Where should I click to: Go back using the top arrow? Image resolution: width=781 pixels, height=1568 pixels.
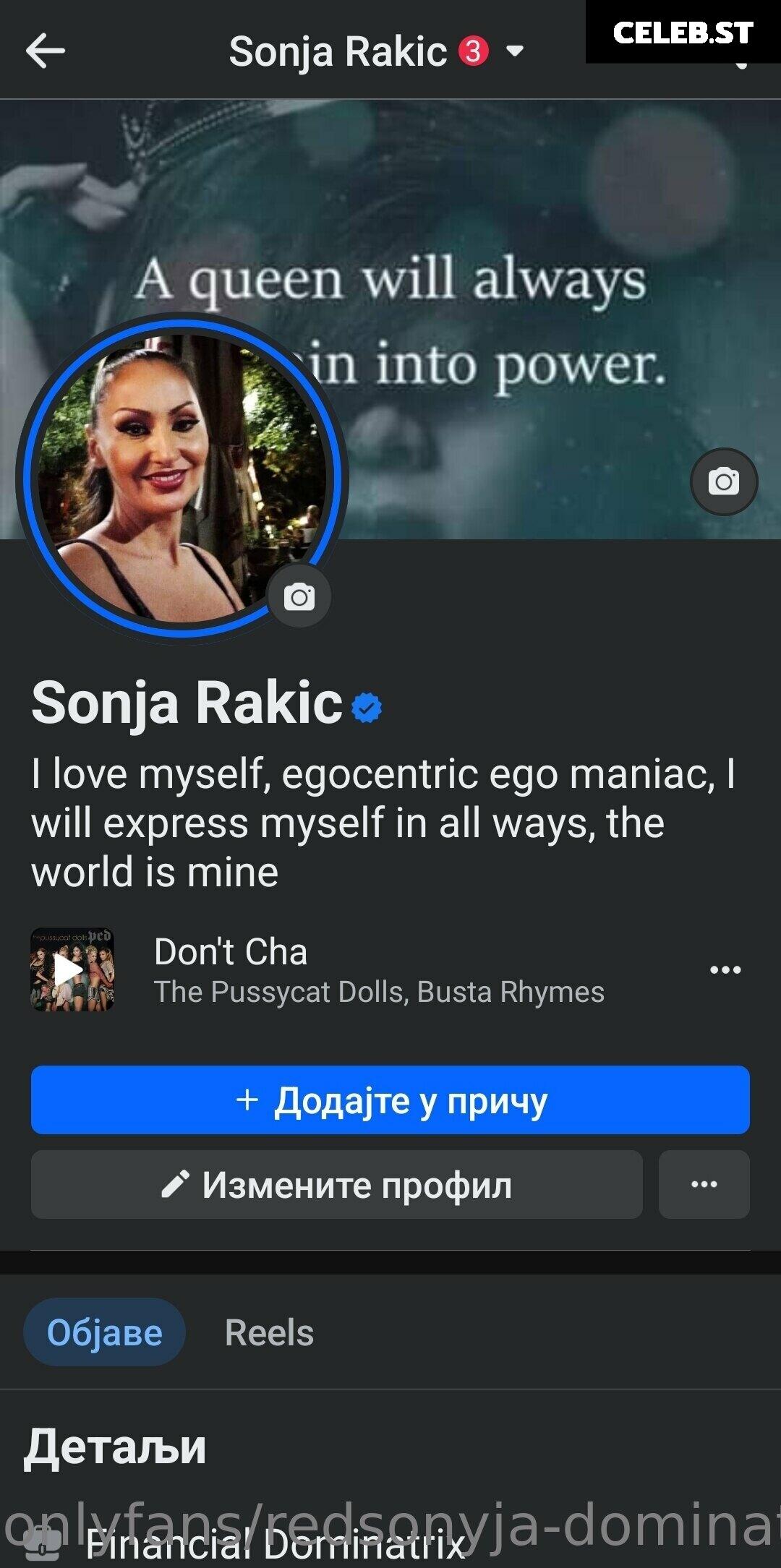(46, 51)
